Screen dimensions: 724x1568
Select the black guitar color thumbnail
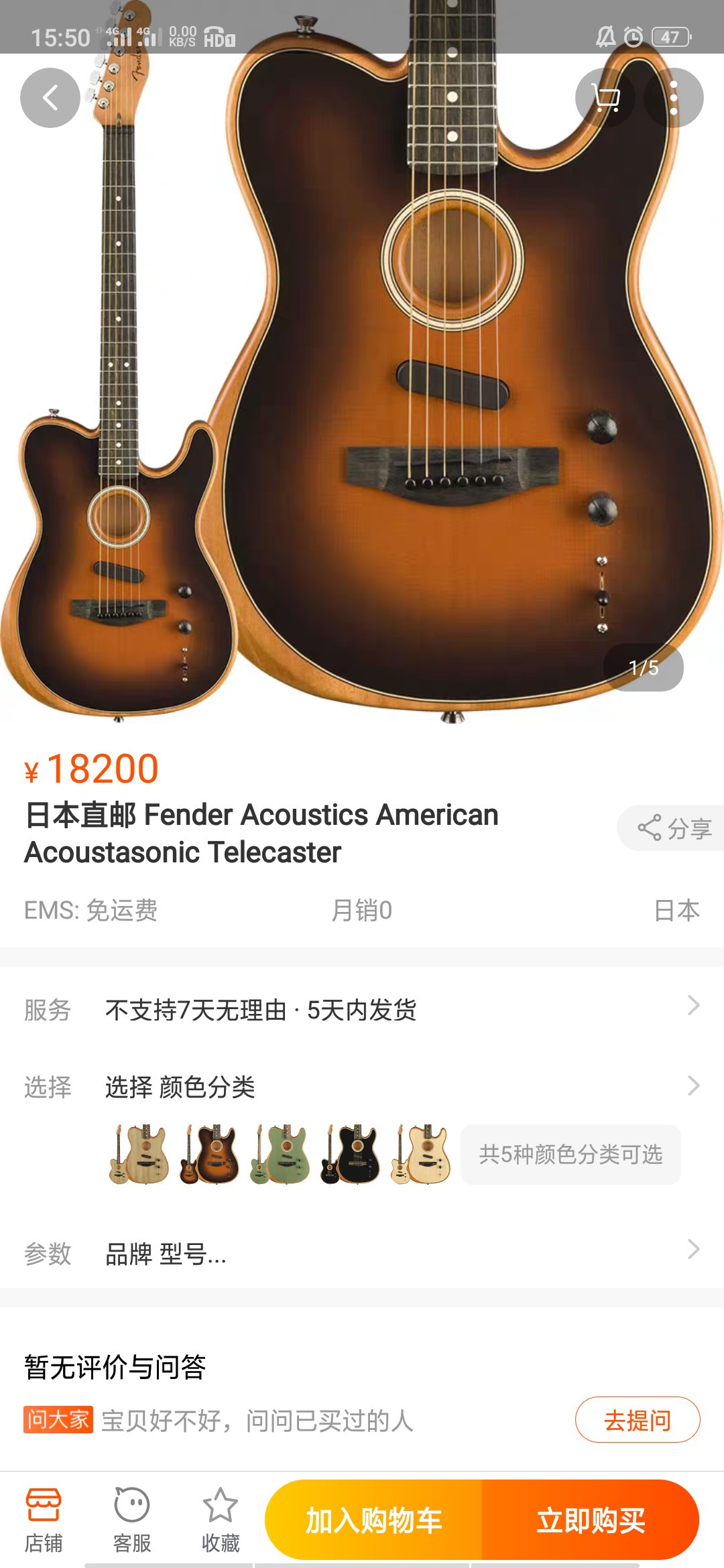[x=350, y=1154]
